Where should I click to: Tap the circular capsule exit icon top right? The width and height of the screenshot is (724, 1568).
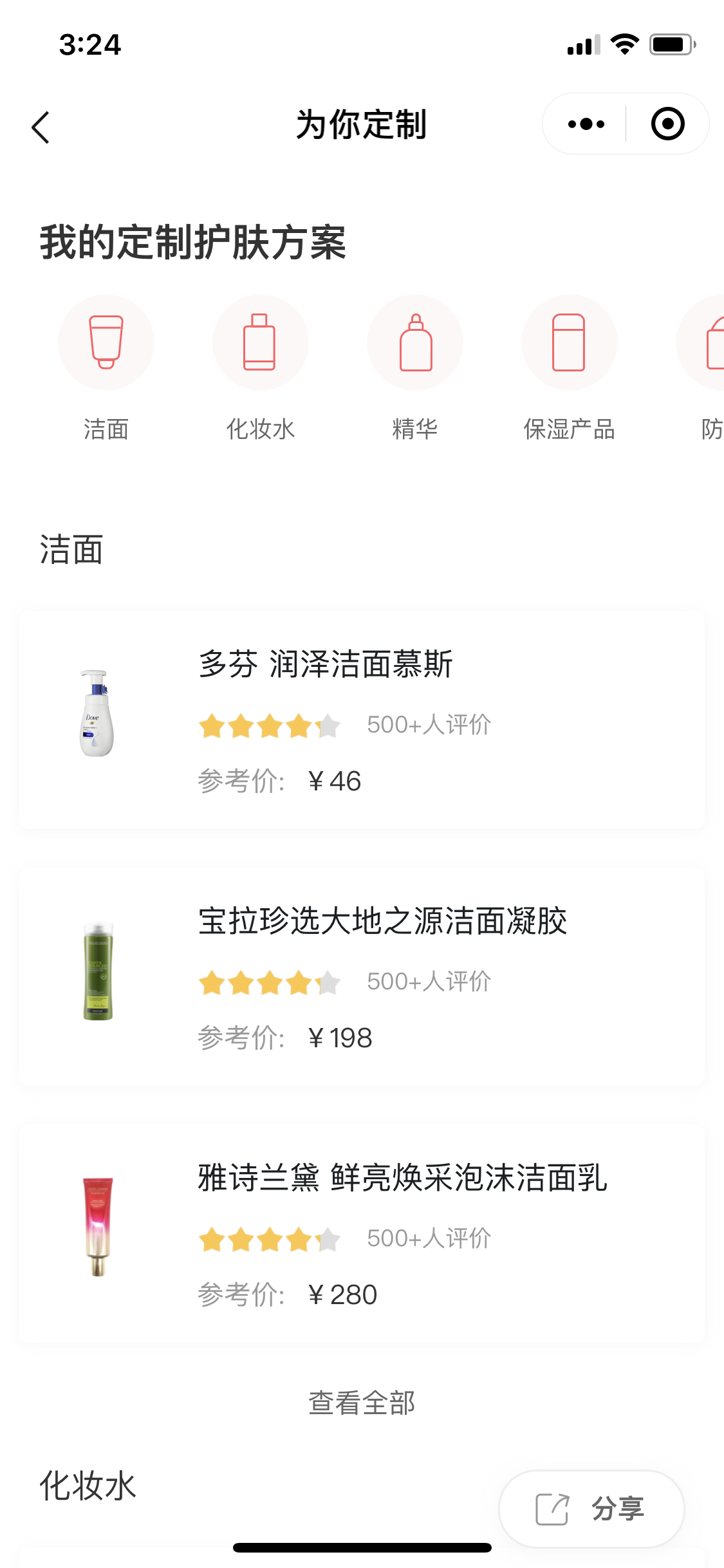(x=667, y=123)
